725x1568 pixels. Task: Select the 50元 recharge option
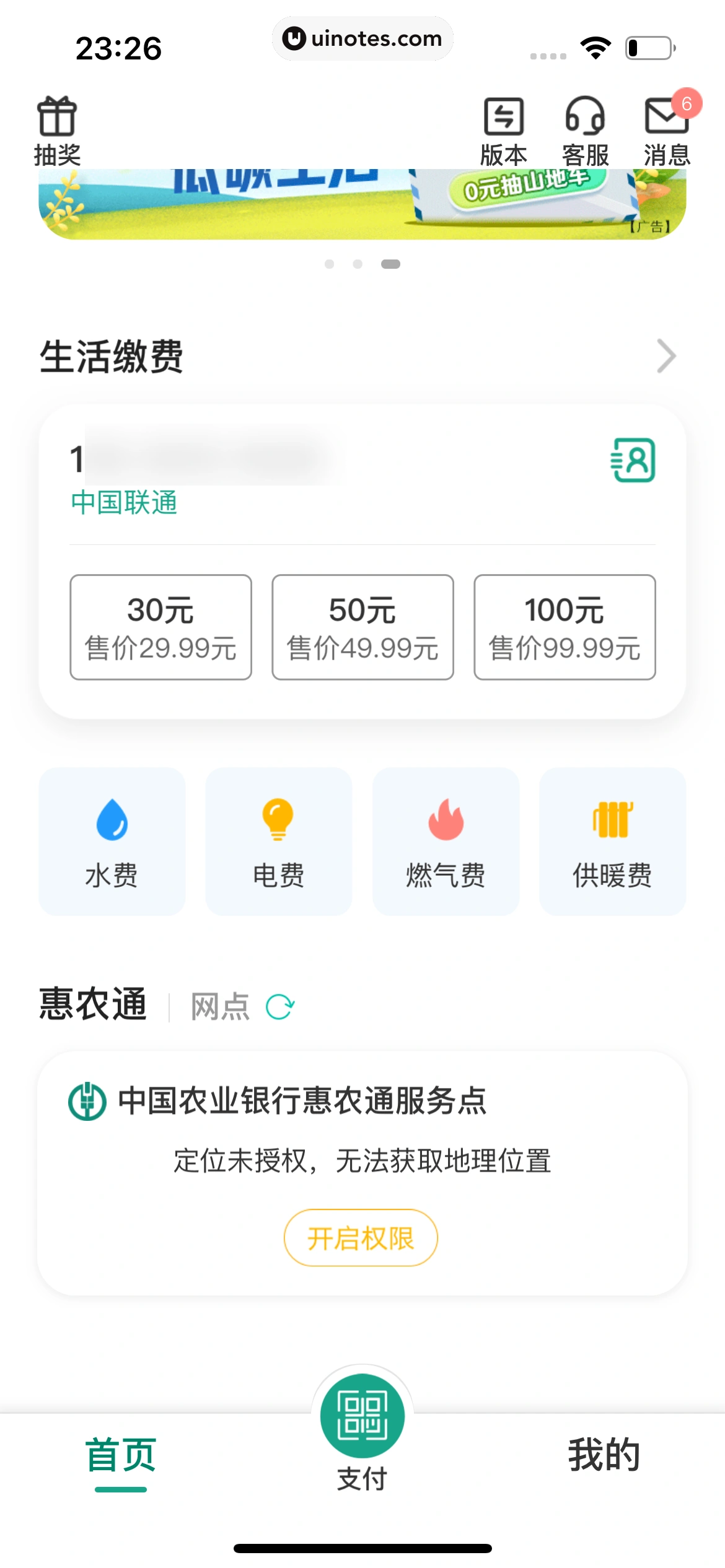point(362,627)
